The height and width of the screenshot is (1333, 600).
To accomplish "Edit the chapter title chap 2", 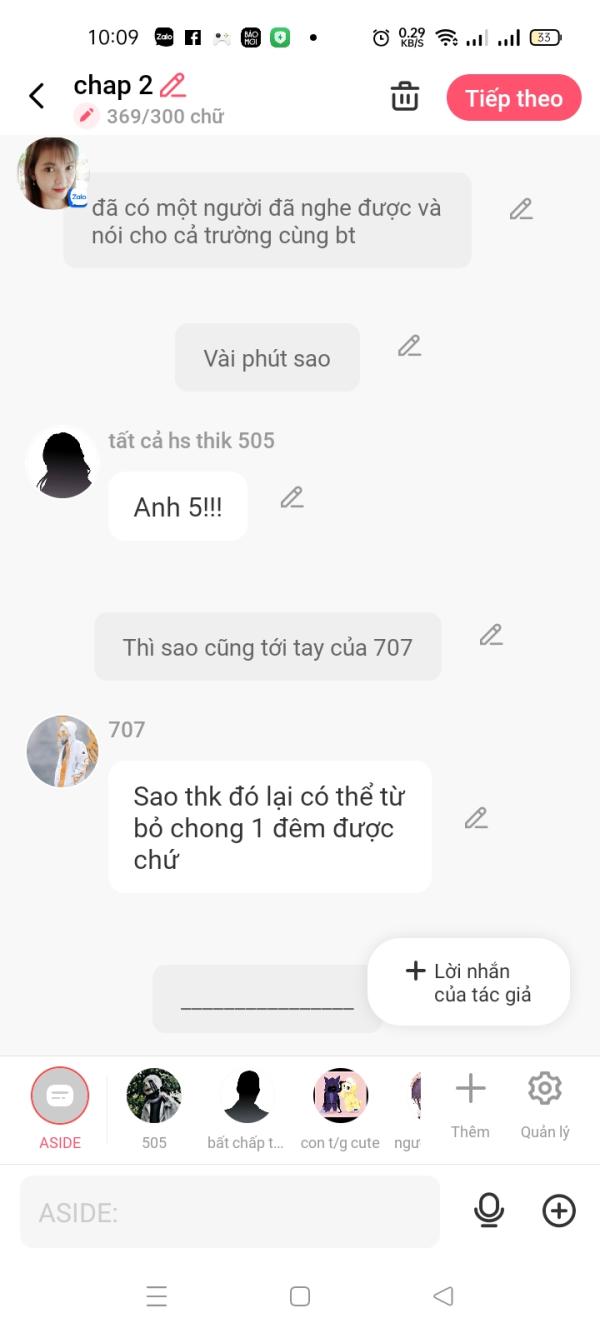I will [173, 86].
